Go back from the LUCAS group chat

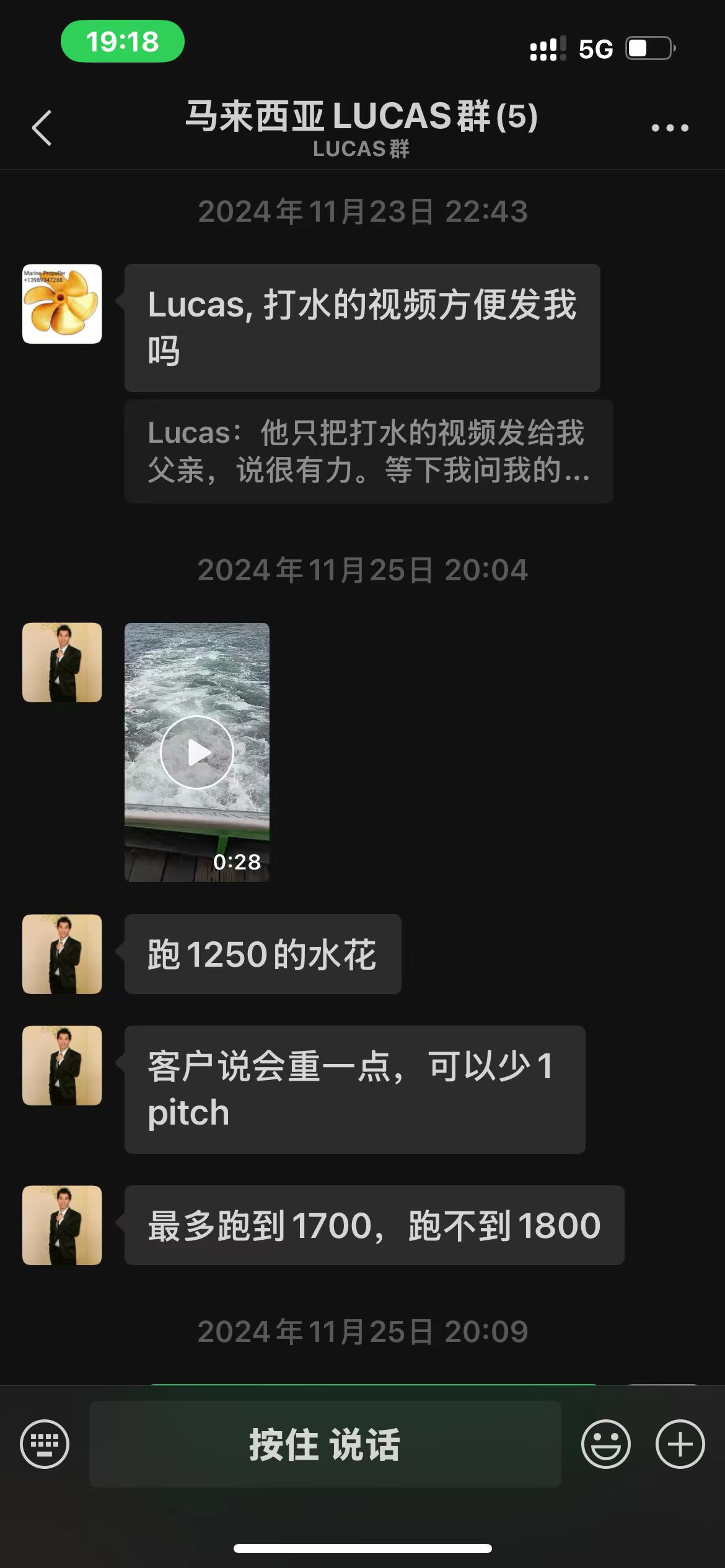click(x=42, y=128)
